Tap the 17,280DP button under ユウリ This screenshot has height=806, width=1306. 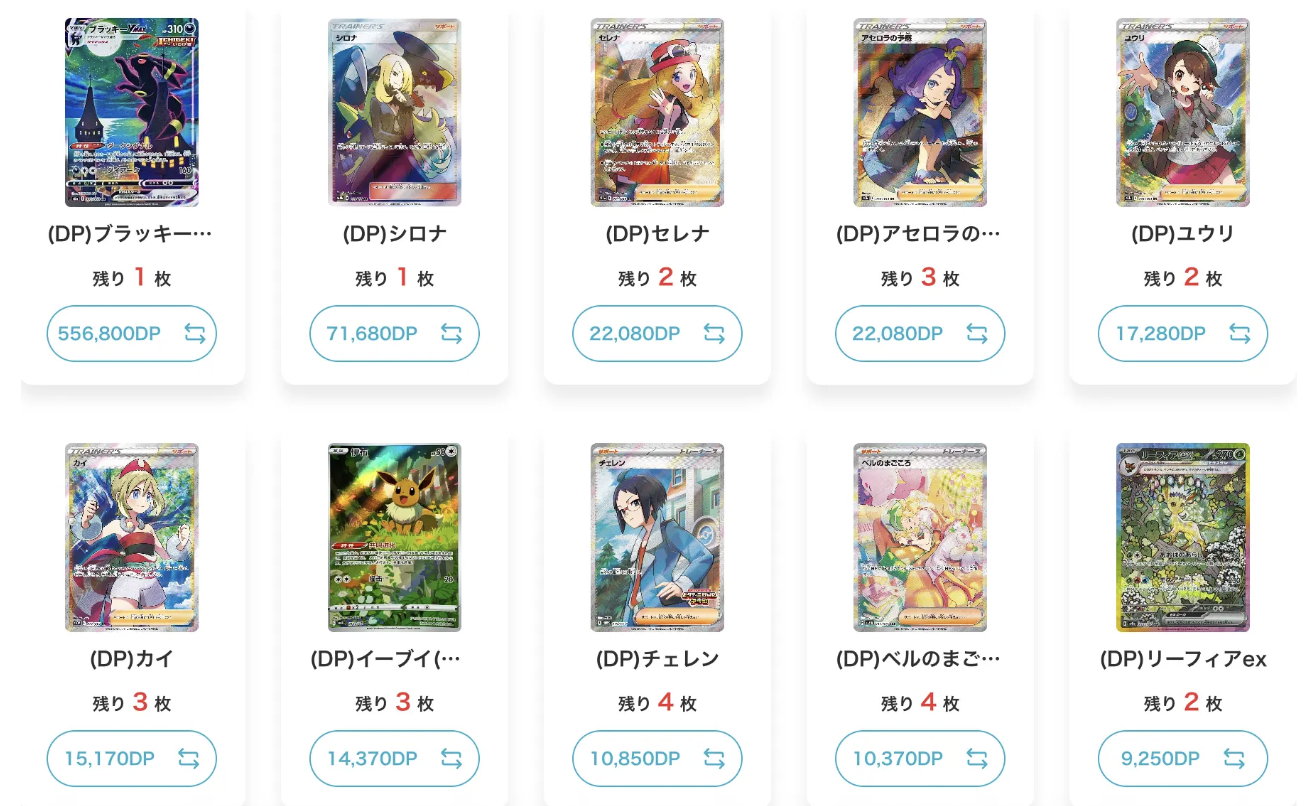[1183, 334]
